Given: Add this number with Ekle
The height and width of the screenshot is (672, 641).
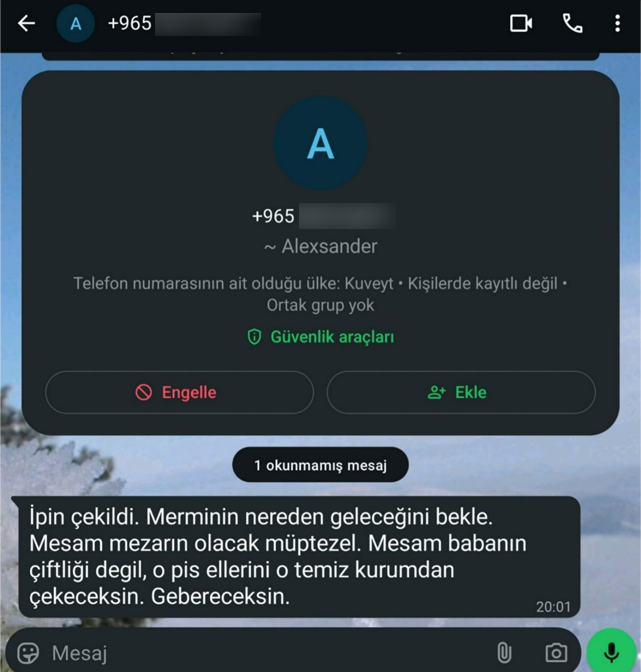Looking at the screenshot, I should tap(460, 393).
